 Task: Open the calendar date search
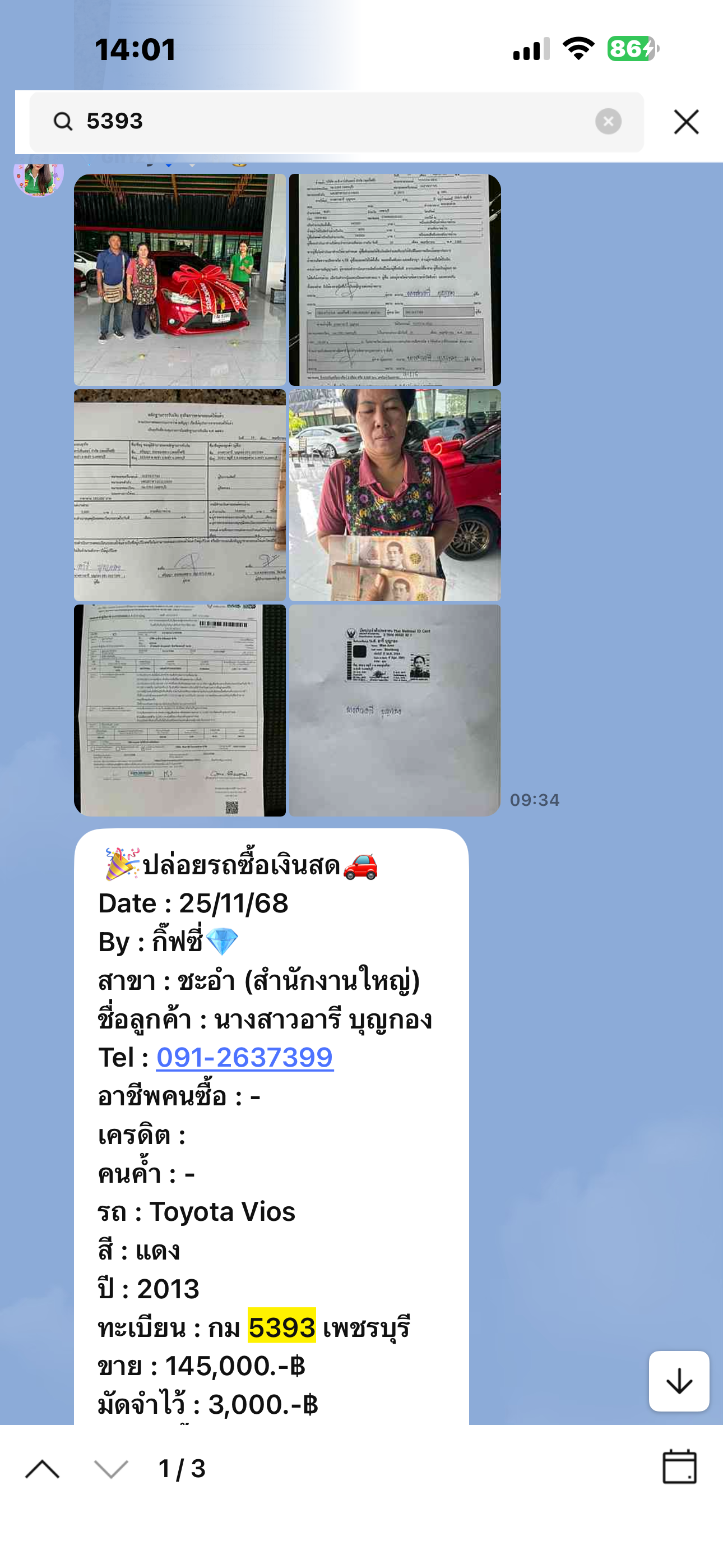click(x=679, y=1467)
